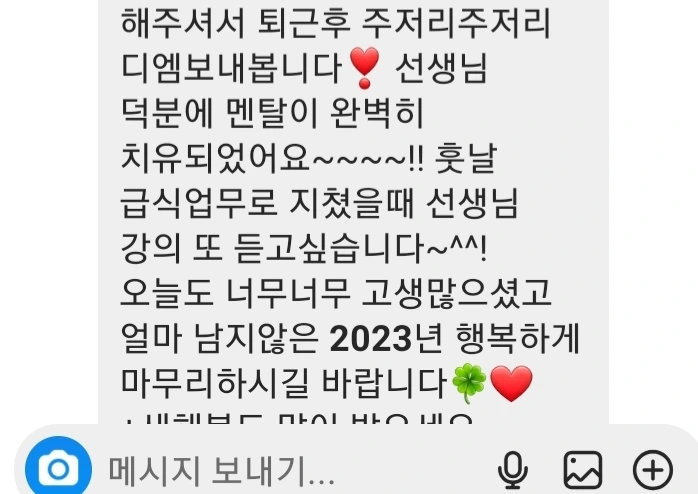Record a voice message with the microphone
Screen dimensions: 698x494
[x=513, y=470]
